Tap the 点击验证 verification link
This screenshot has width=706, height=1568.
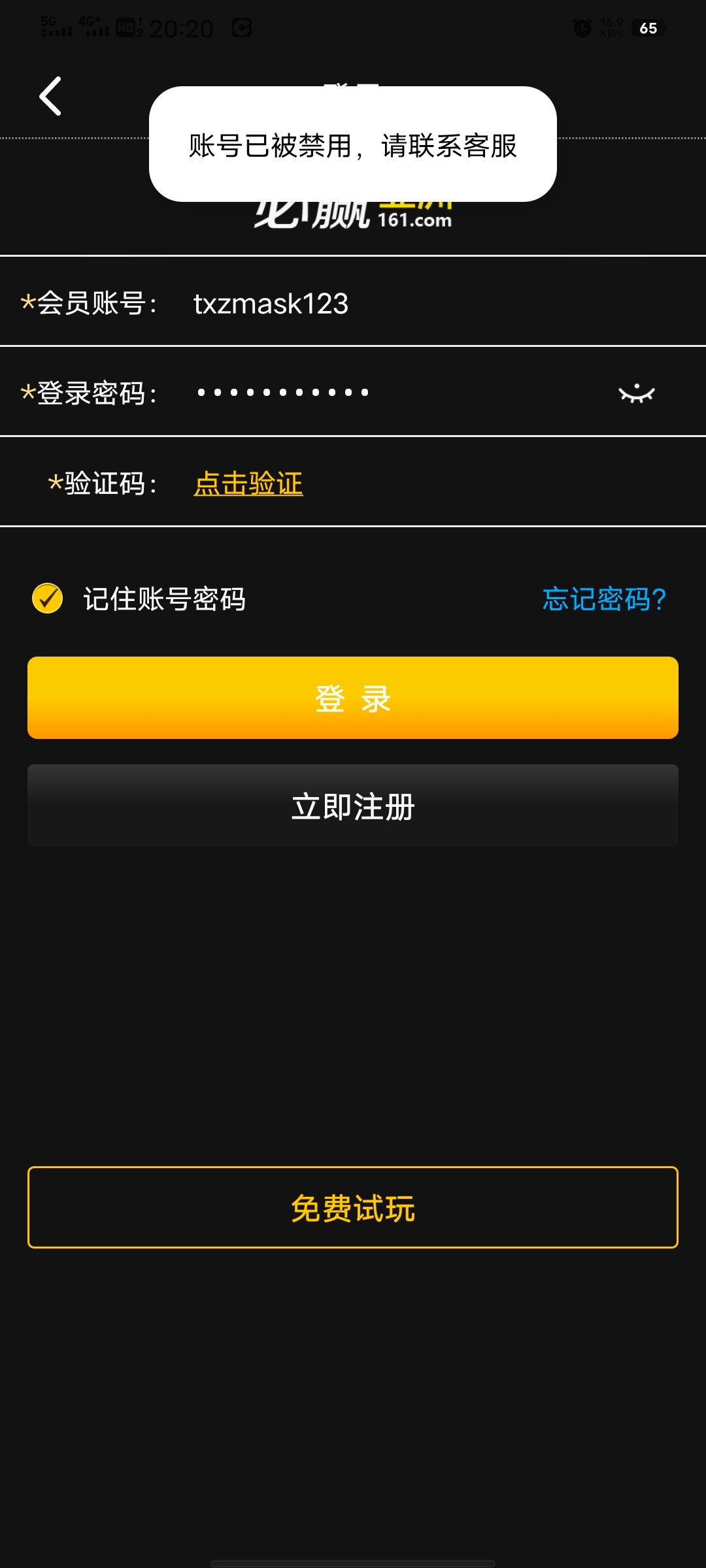(x=248, y=483)
